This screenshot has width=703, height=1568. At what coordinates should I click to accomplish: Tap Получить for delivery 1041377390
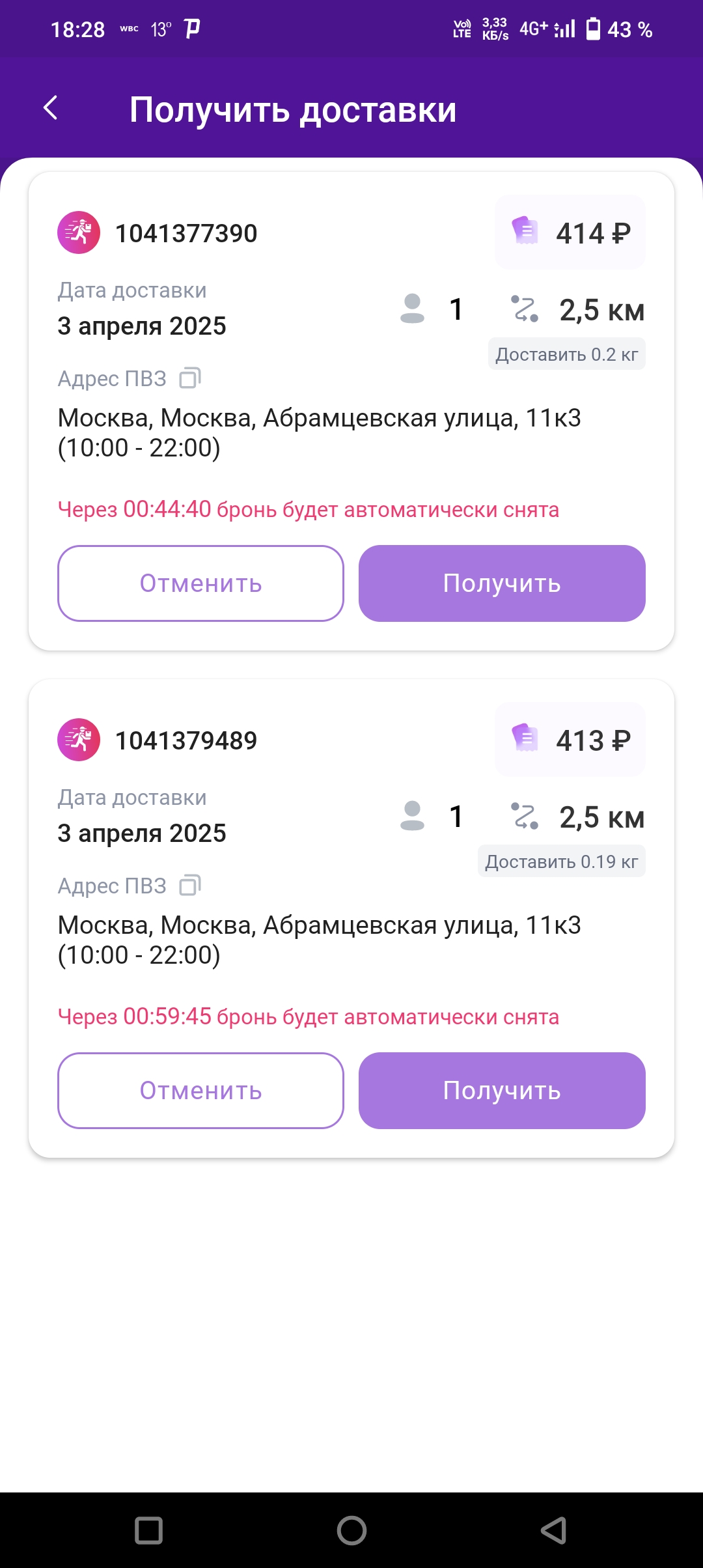(502, 583)
